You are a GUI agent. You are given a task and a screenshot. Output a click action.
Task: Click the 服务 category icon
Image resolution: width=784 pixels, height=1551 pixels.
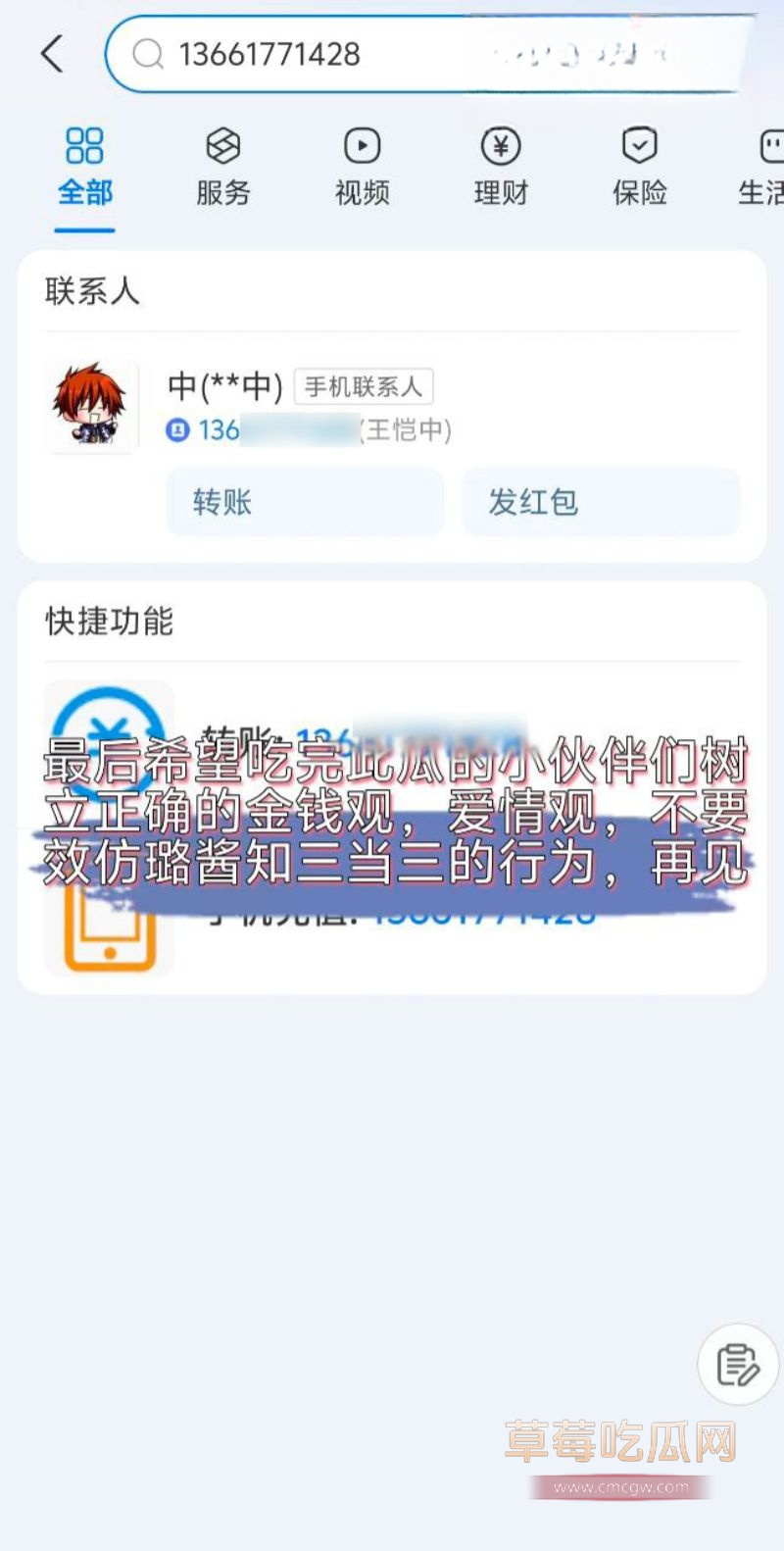(x=223, y=144)
